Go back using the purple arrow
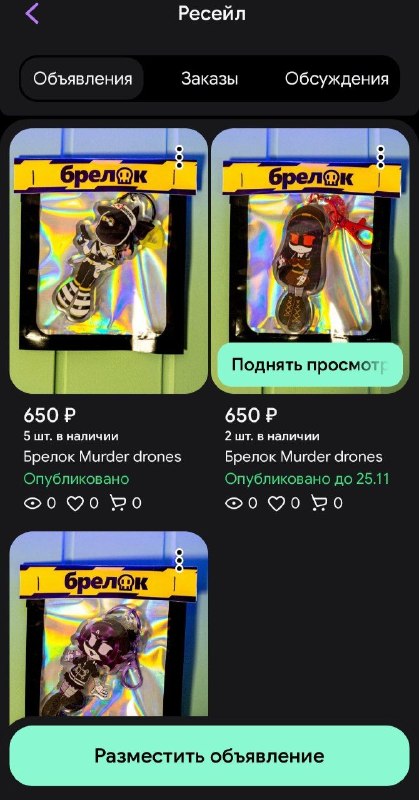Screen dimensions: 419x800 (x=32, y=13)
